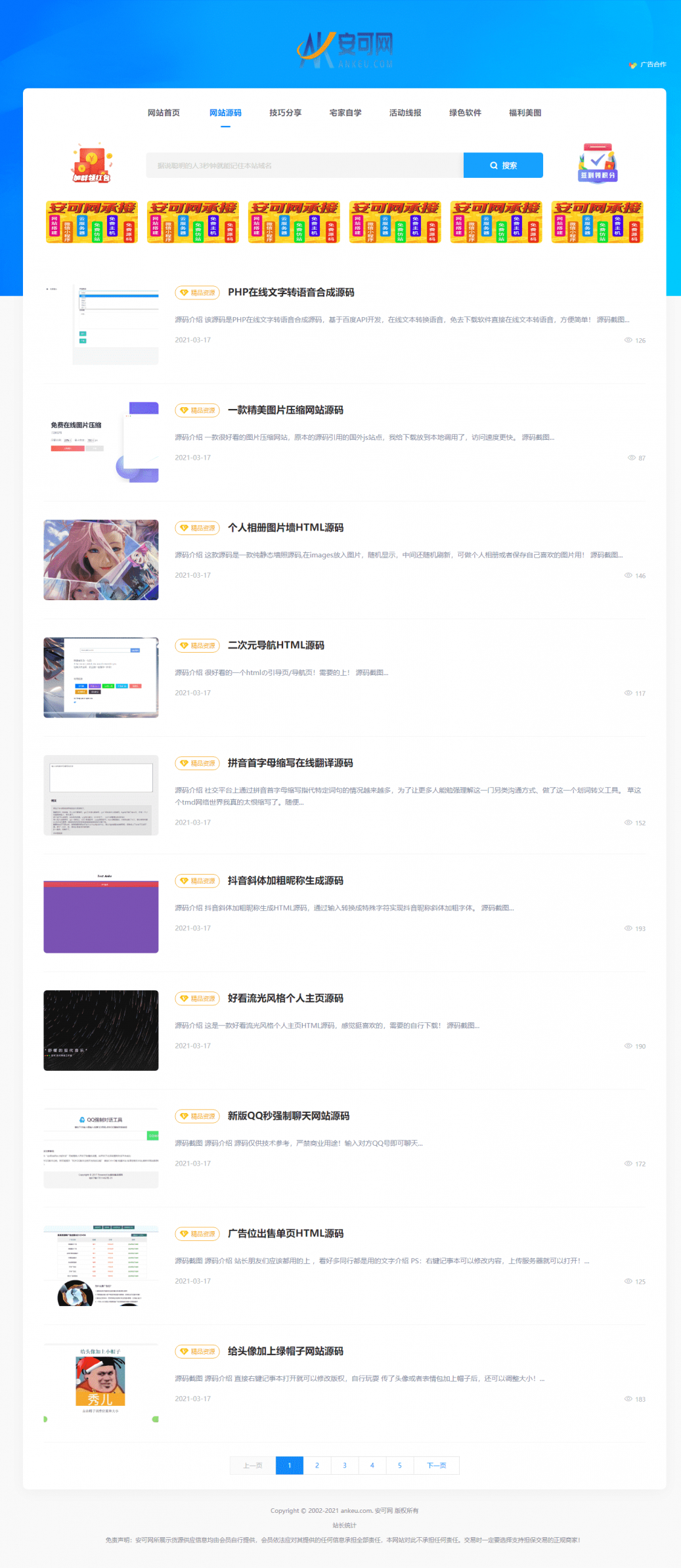Click the eye icon on 抖音斜体加粗昵称 article
681x1568 pixels.
(x=630, y=928)
